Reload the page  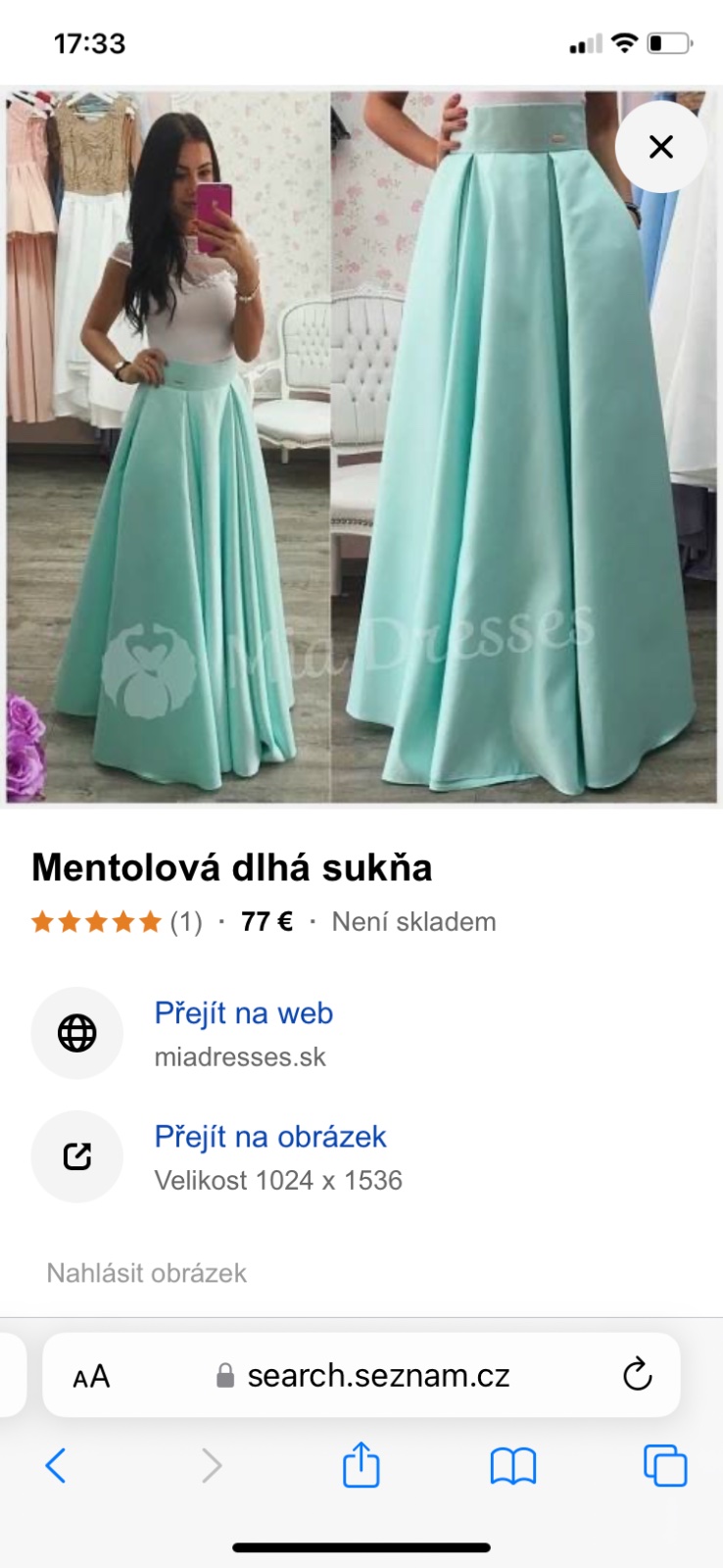(x=637, y=1375)
